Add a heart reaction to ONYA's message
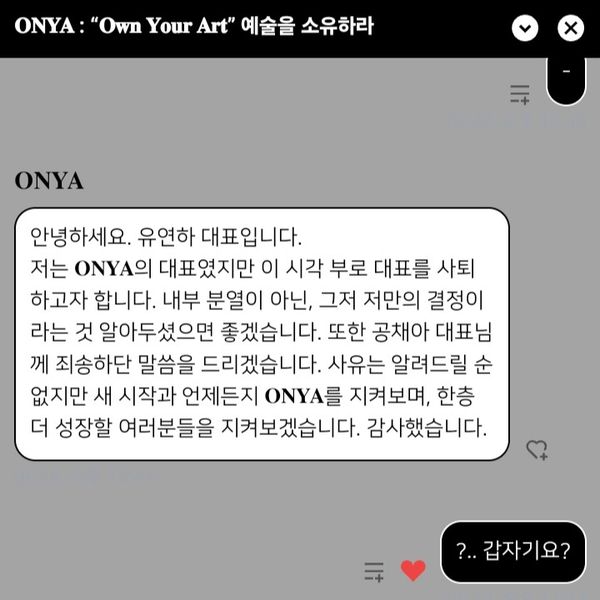The image size is (600, 600). tap(537, 451)
